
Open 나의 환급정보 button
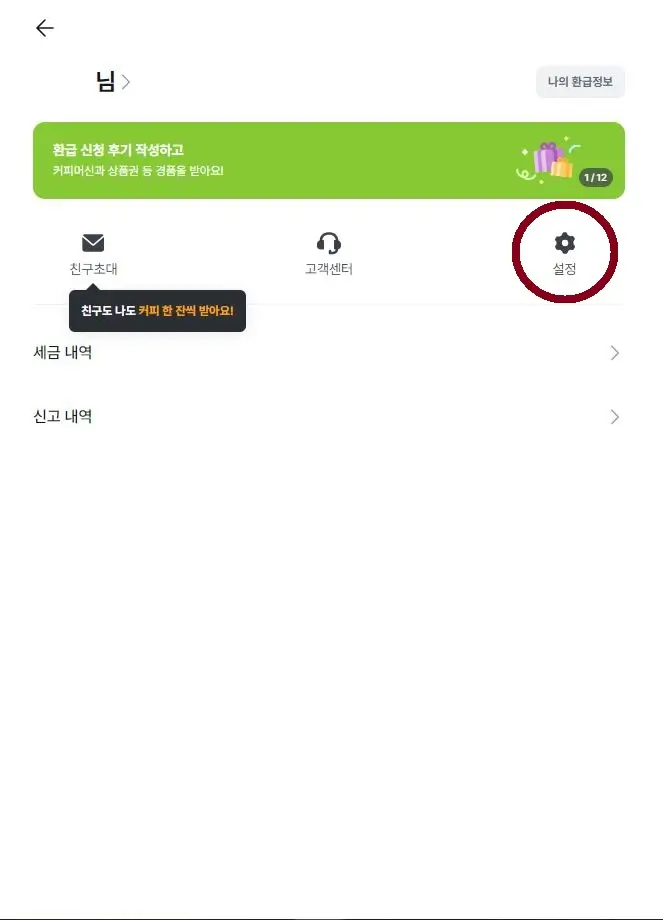click(580, 82)
